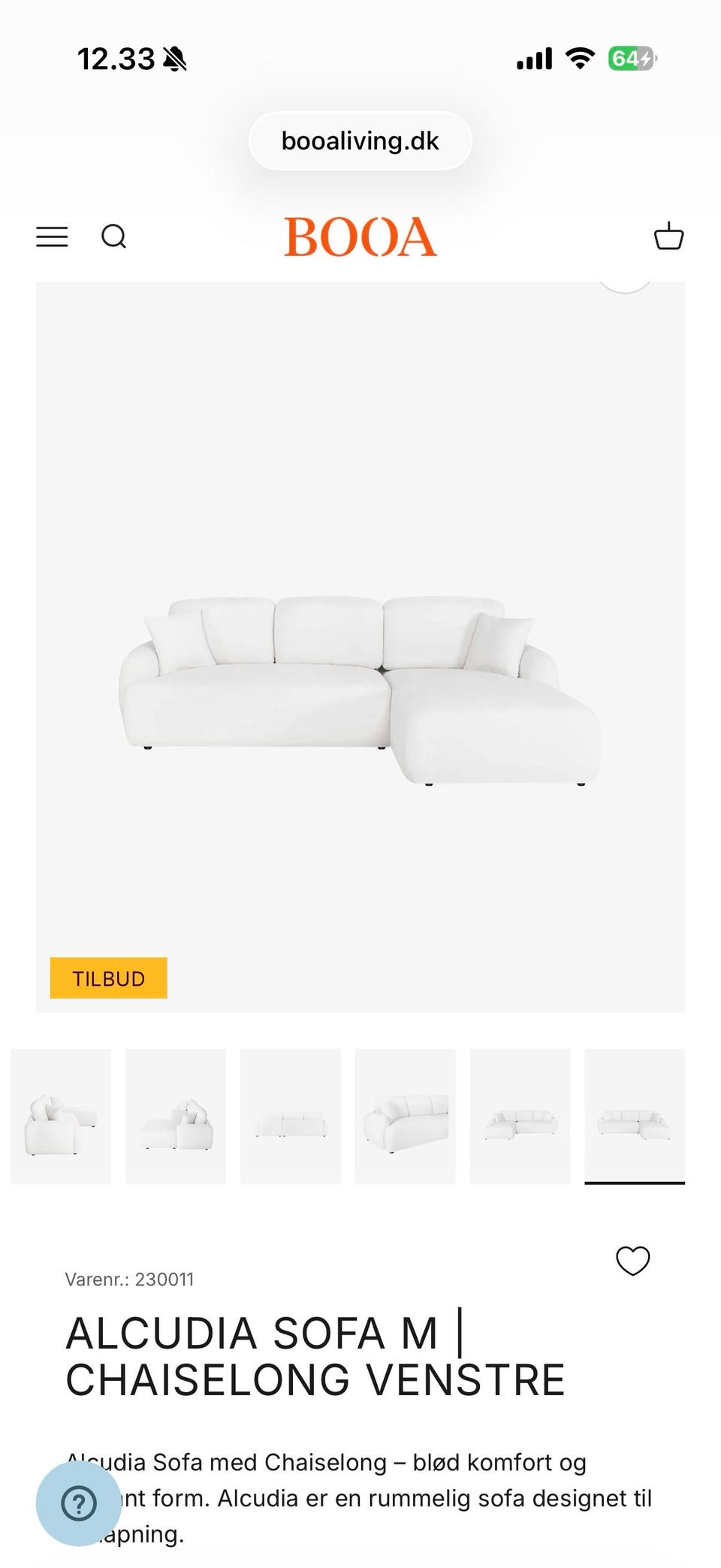Open the hamburger menu
This screenshot has height=1568, width=721.
coord(52,237)
